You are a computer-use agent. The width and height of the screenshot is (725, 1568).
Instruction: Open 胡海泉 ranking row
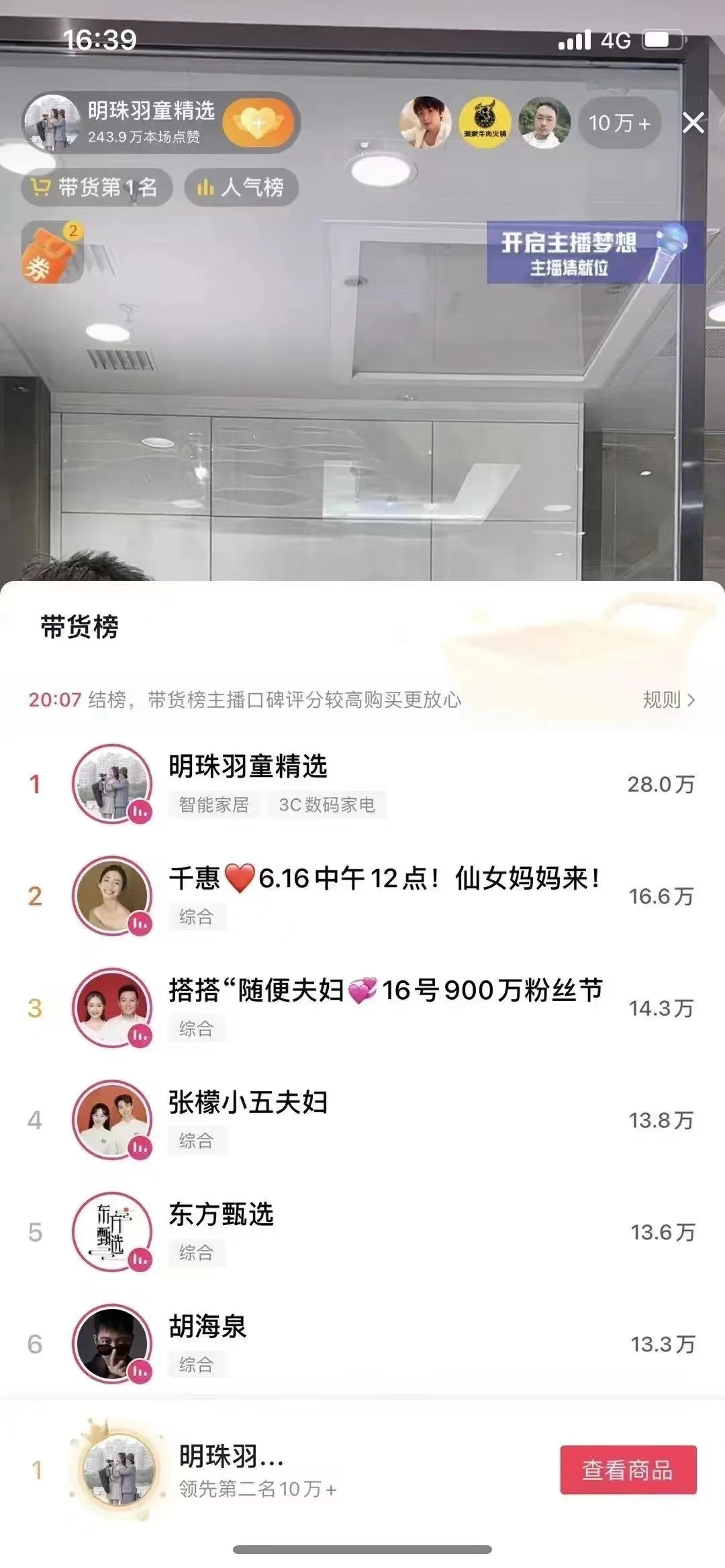(362, 1344)
